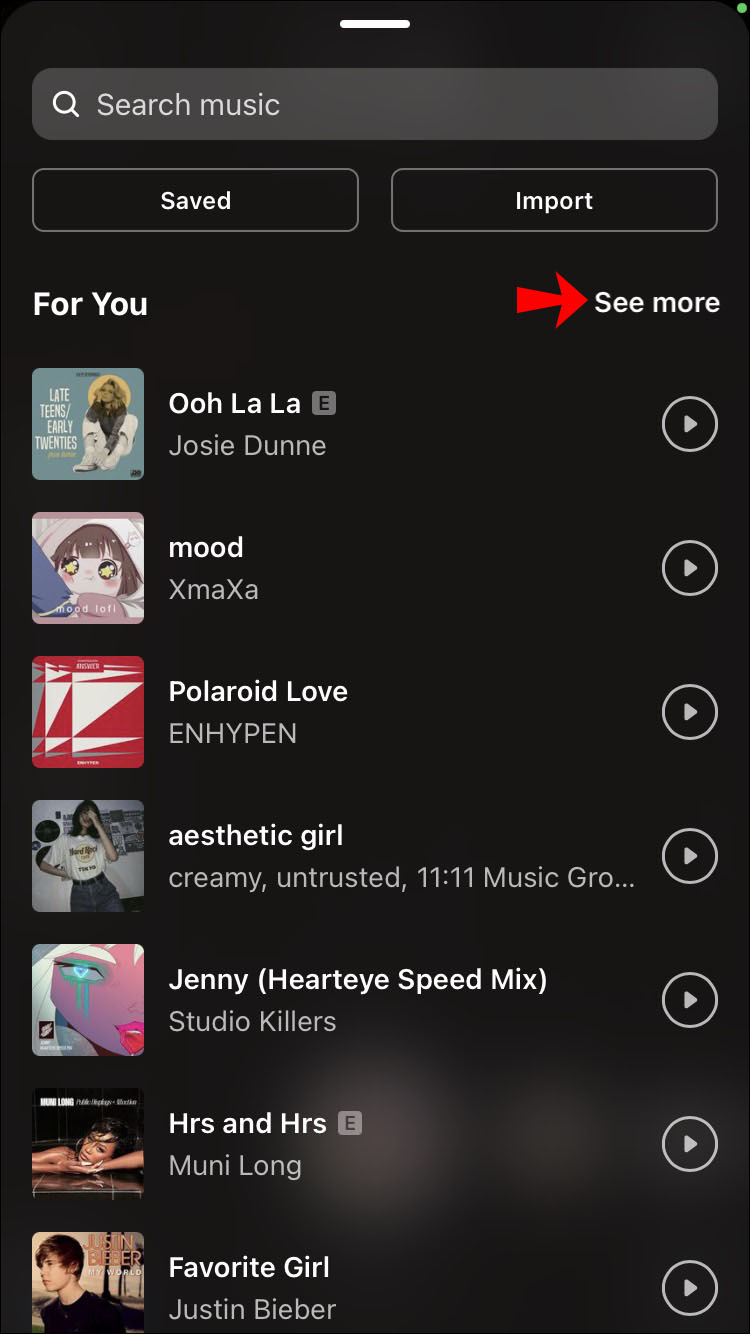See more For You songs
Screen dimensions: 750x1334
[x=656, y=303]
